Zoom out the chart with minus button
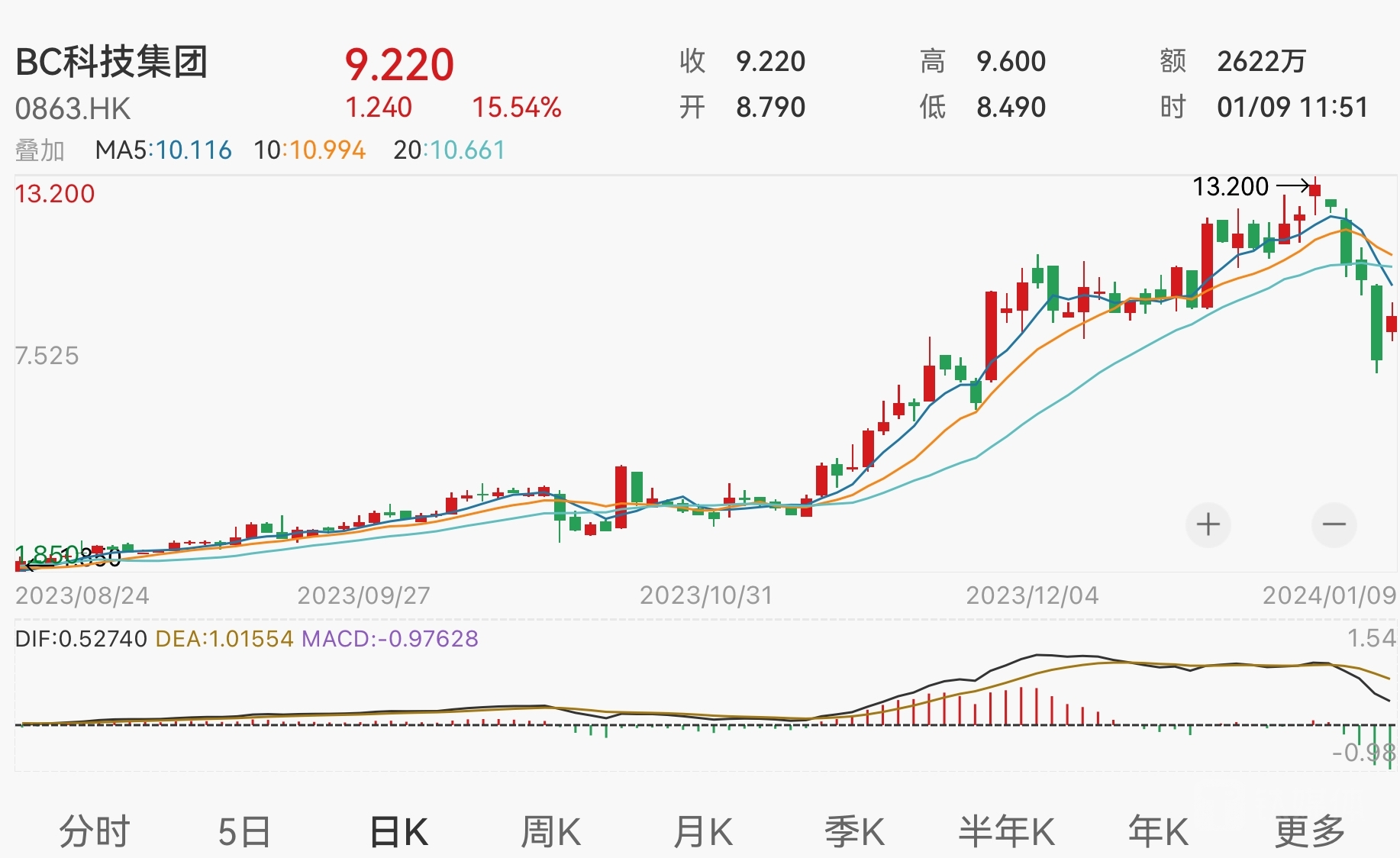Viewport: 1400px width, 858px height. click(x=1334, y=525)
